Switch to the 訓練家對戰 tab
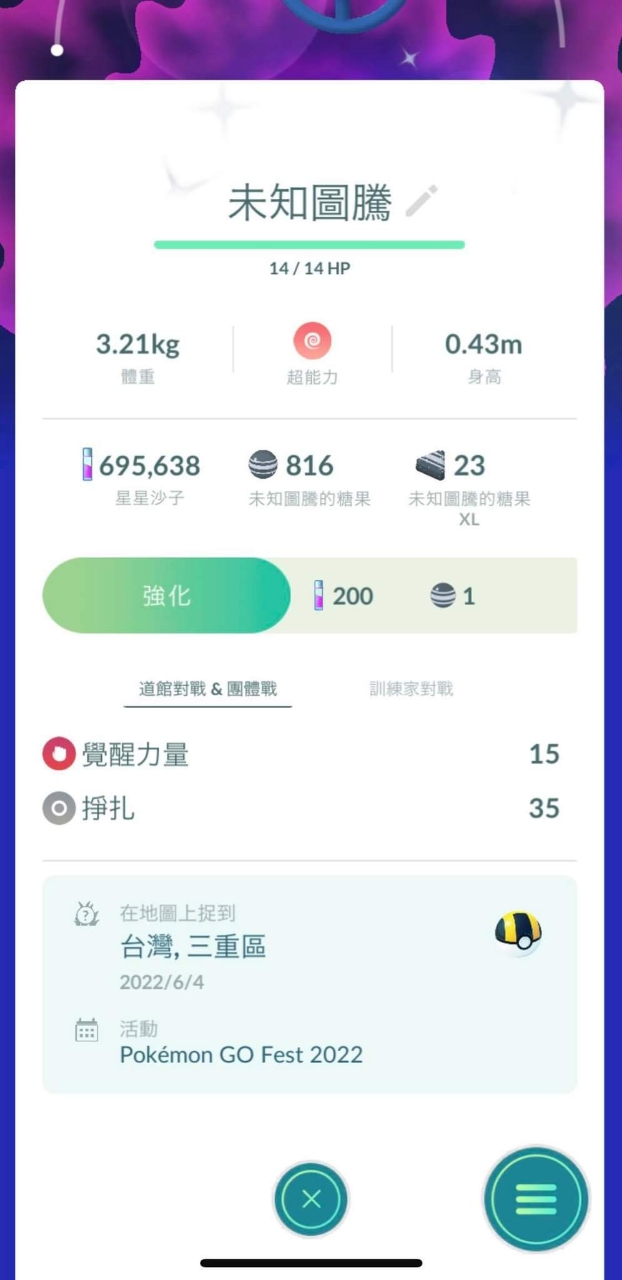This screenshot has width=622, height=1280. pos(411,689)
